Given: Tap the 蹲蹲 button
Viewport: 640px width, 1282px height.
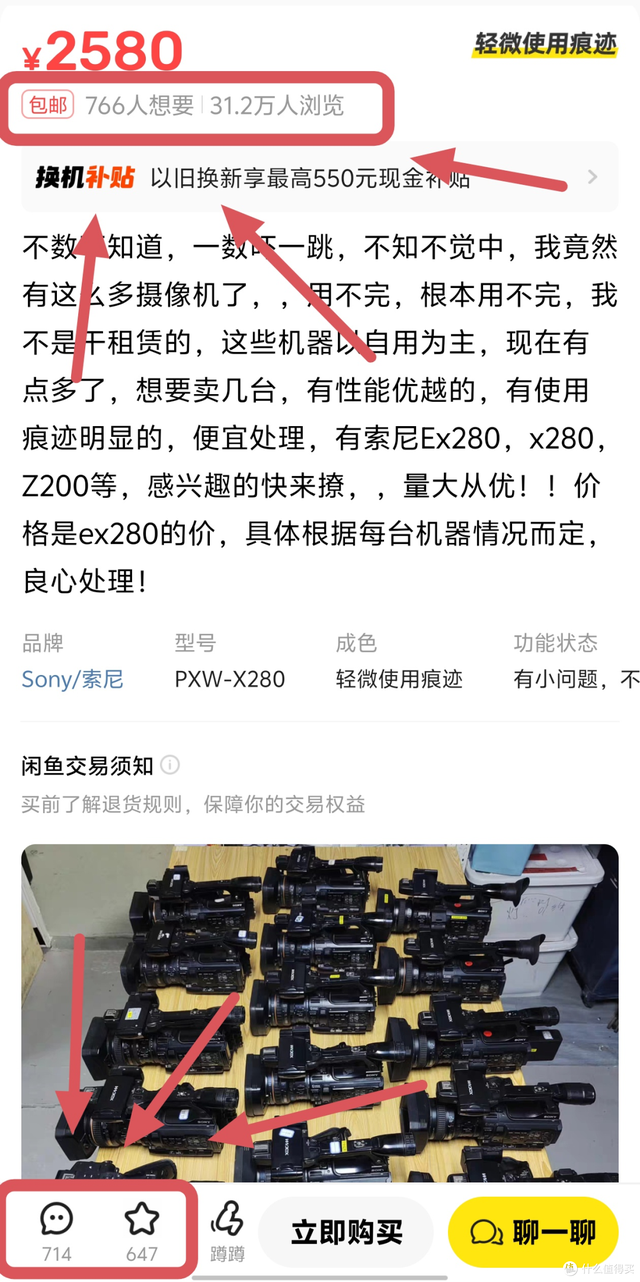Looking at the screenshot, I should pyautogui.click(x=227, y=1231).
